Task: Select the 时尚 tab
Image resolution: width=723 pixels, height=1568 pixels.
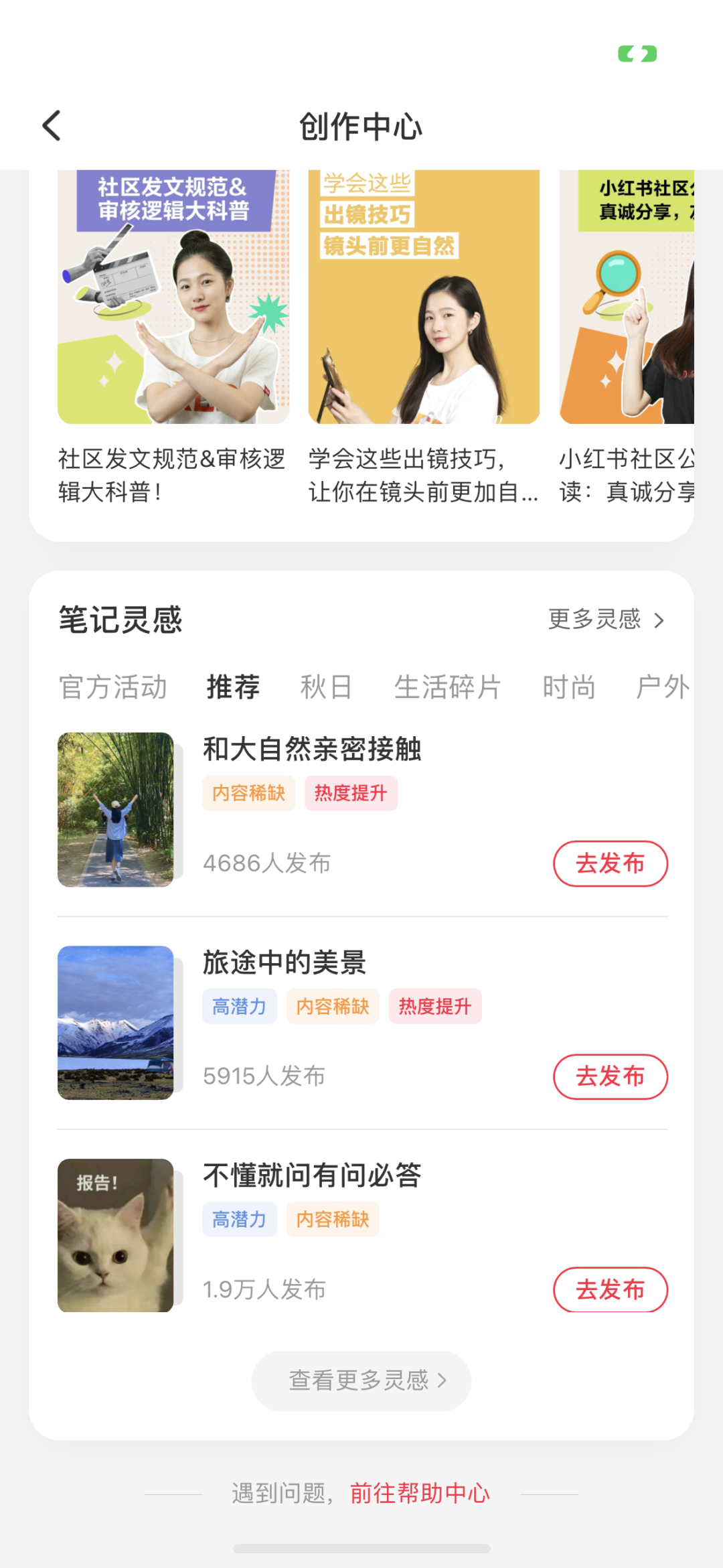Action: coord(570,685)
